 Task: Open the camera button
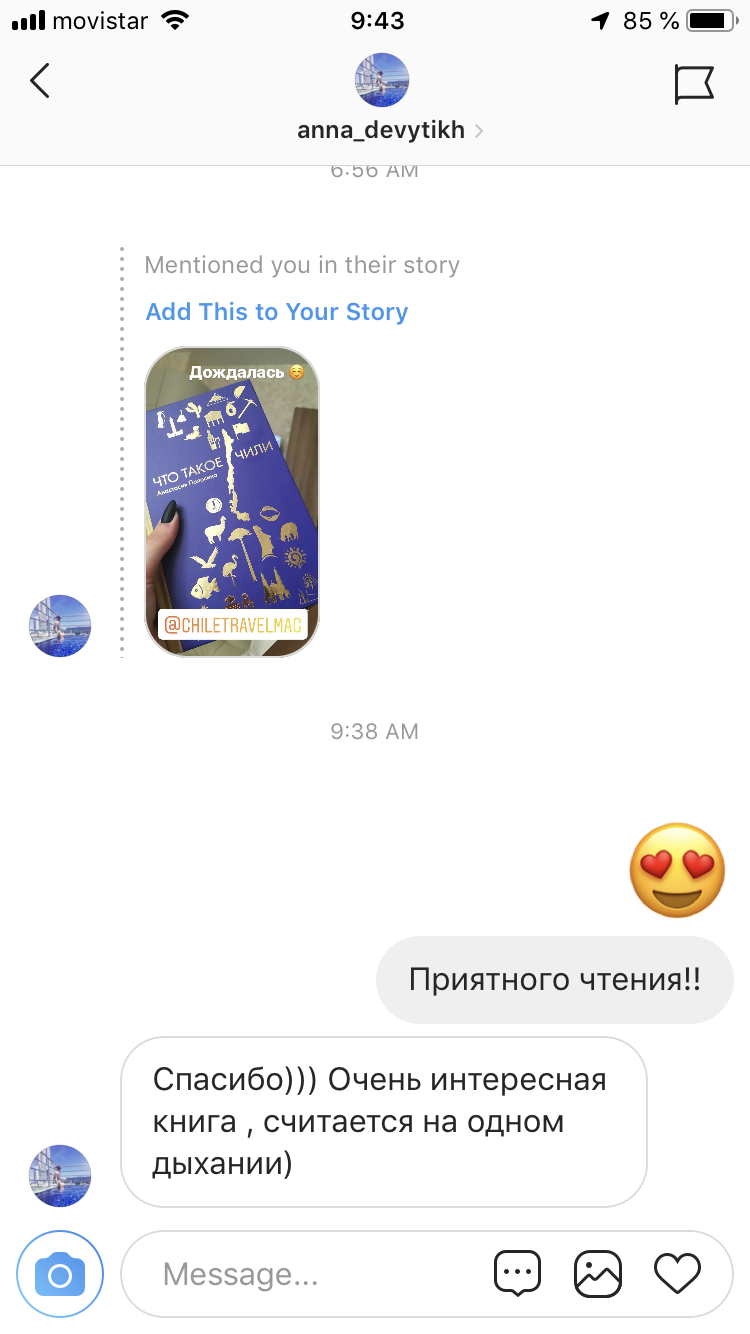coord(60,1274)
